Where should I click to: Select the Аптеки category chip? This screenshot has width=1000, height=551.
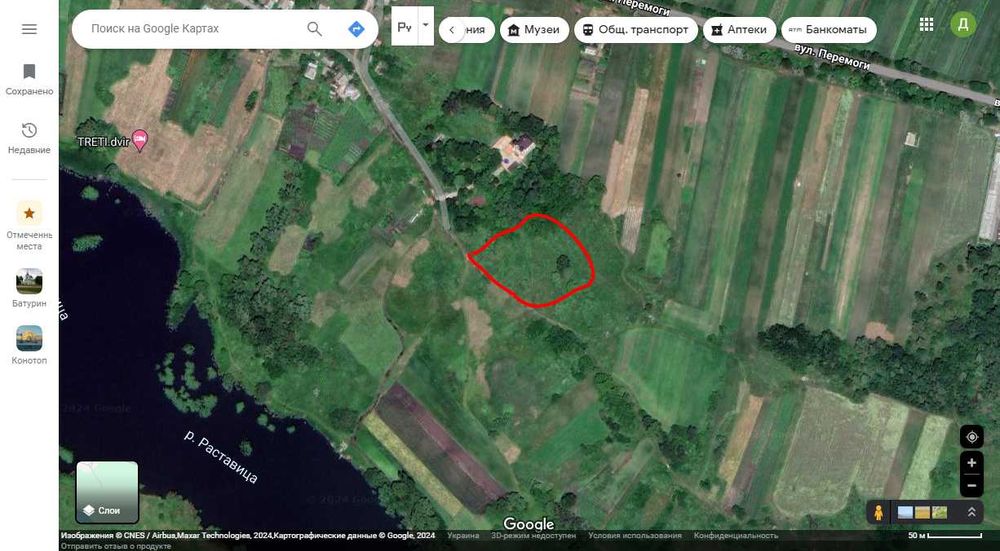click(x=739, y=30)
